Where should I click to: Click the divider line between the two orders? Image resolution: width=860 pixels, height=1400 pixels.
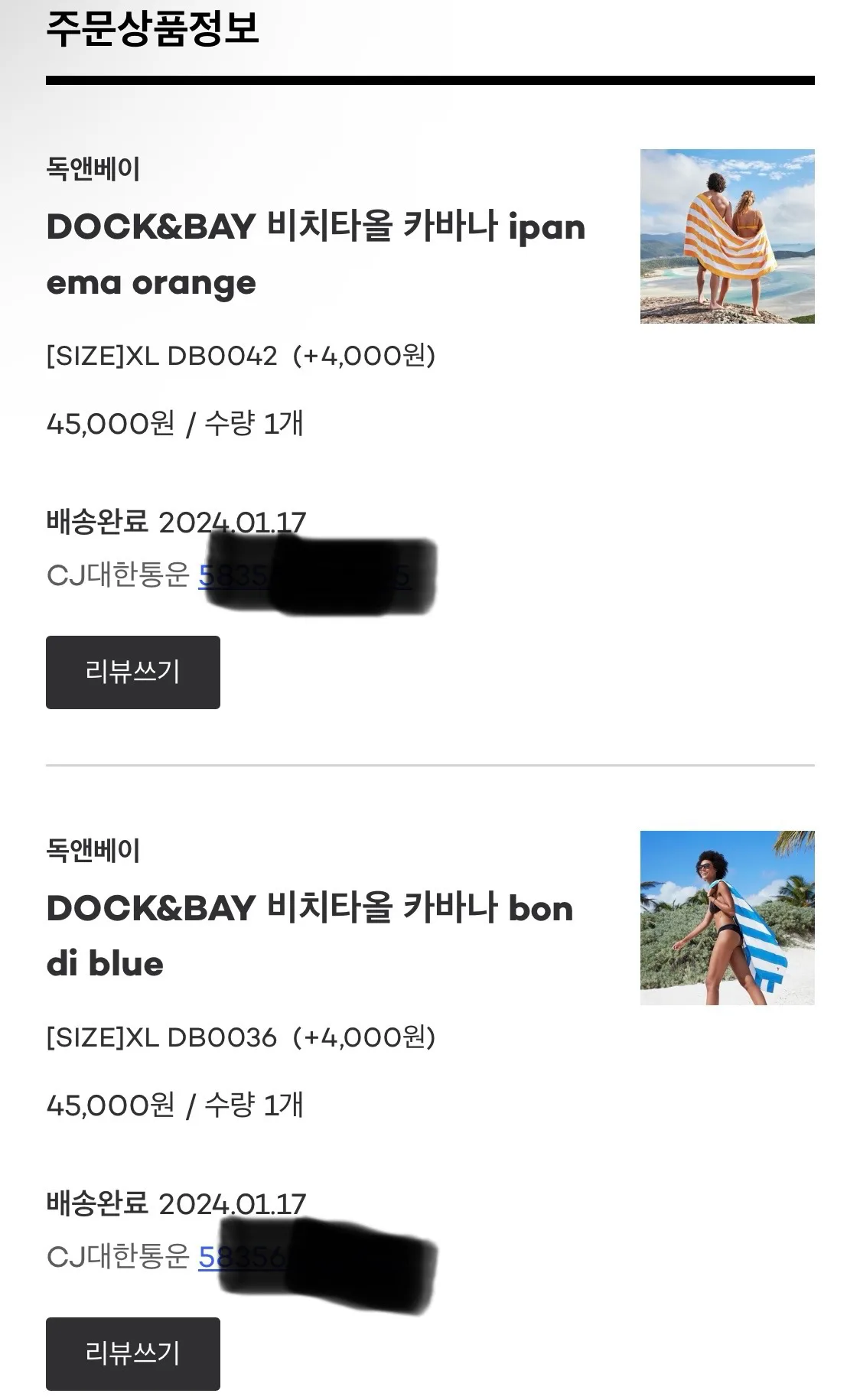tap(430, 763)
